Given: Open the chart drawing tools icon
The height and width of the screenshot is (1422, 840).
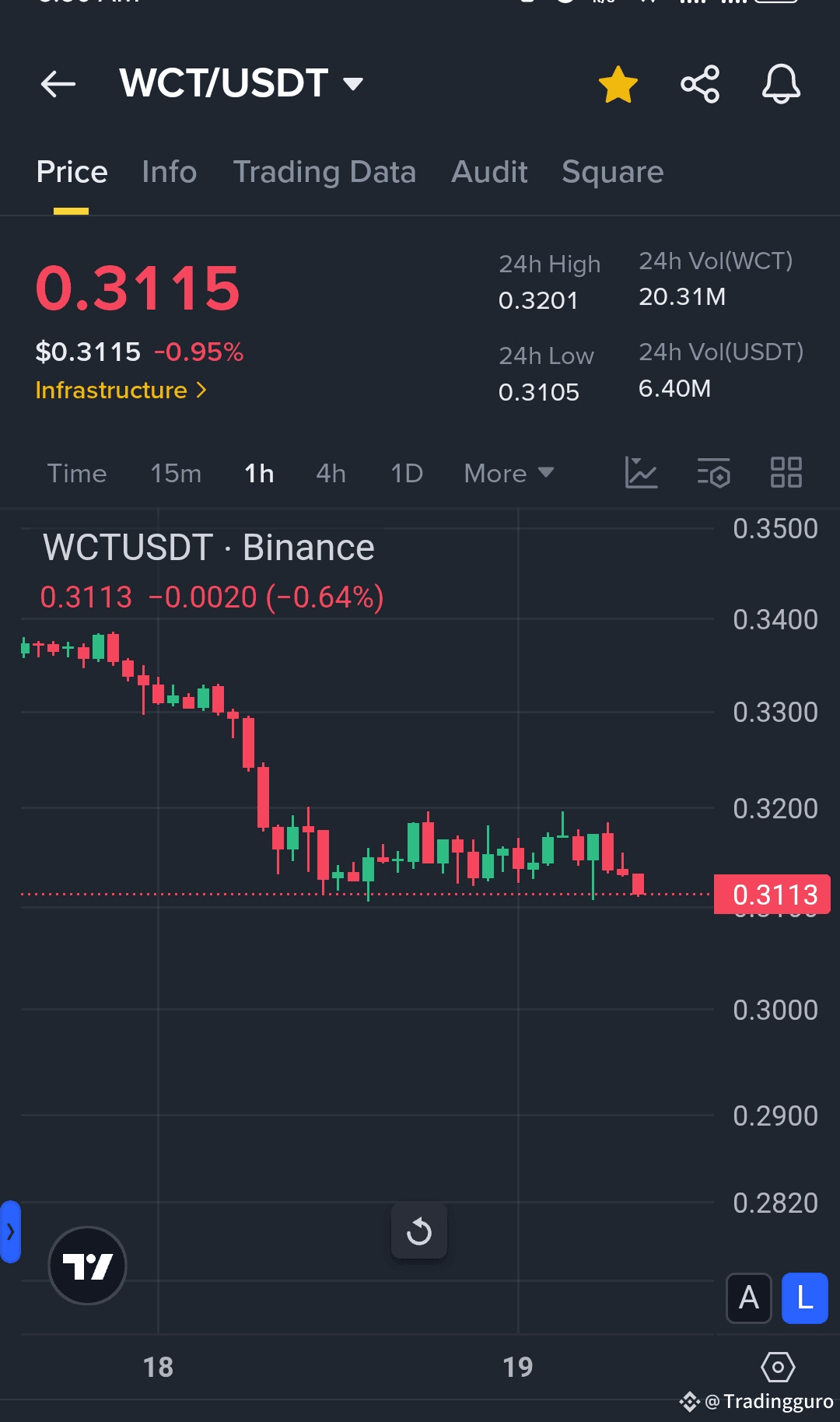Looking at the screenshot, I should click(x=641, y=472).
